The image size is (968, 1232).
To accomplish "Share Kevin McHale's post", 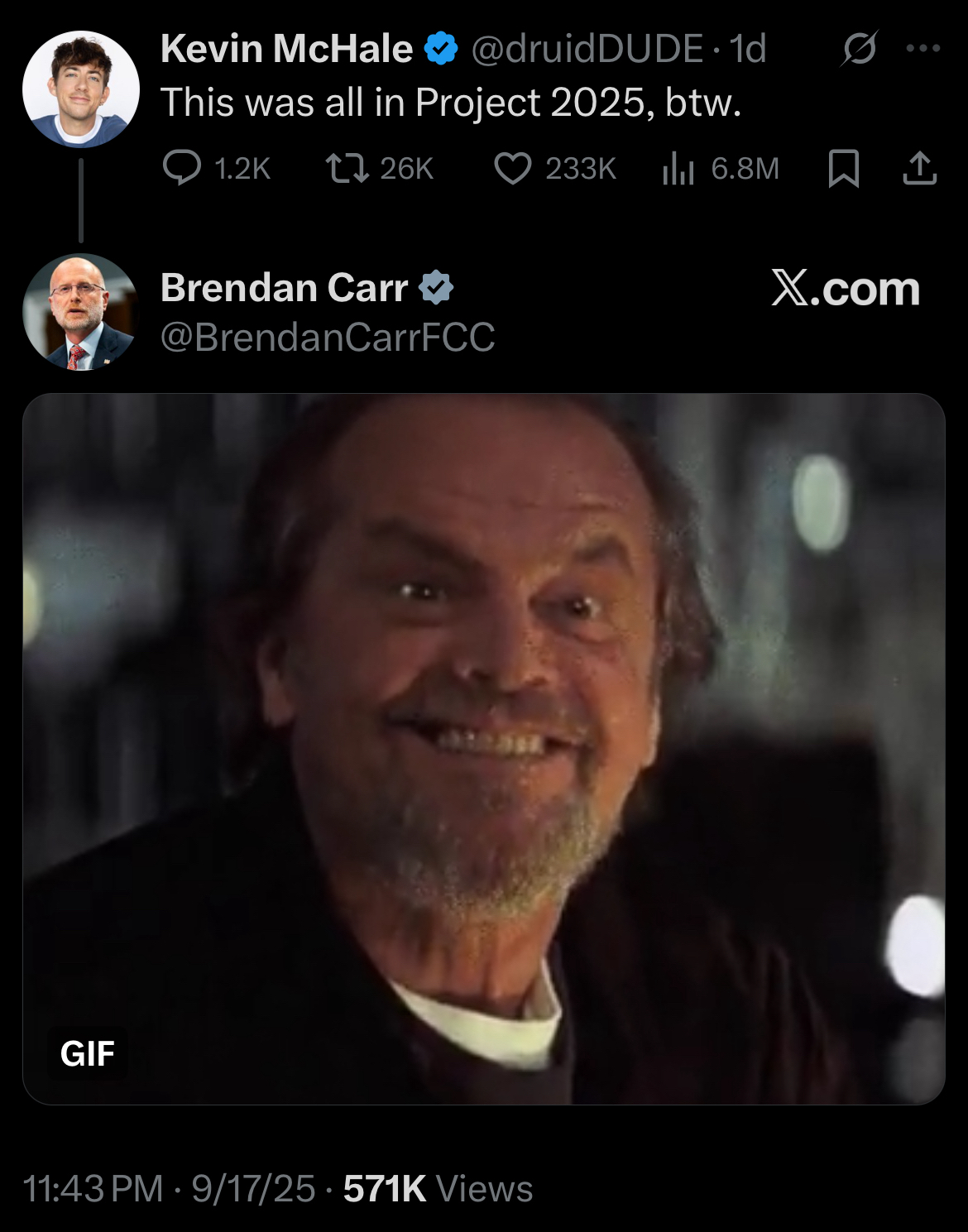I will [x=919, y=168].
